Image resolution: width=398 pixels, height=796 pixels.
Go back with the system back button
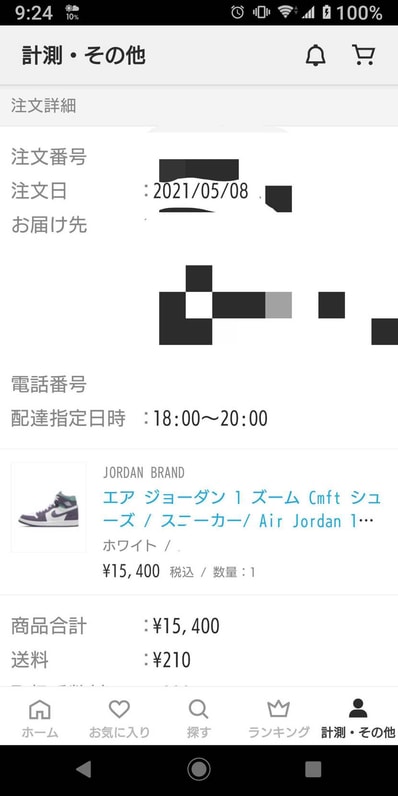pos(84,770)
